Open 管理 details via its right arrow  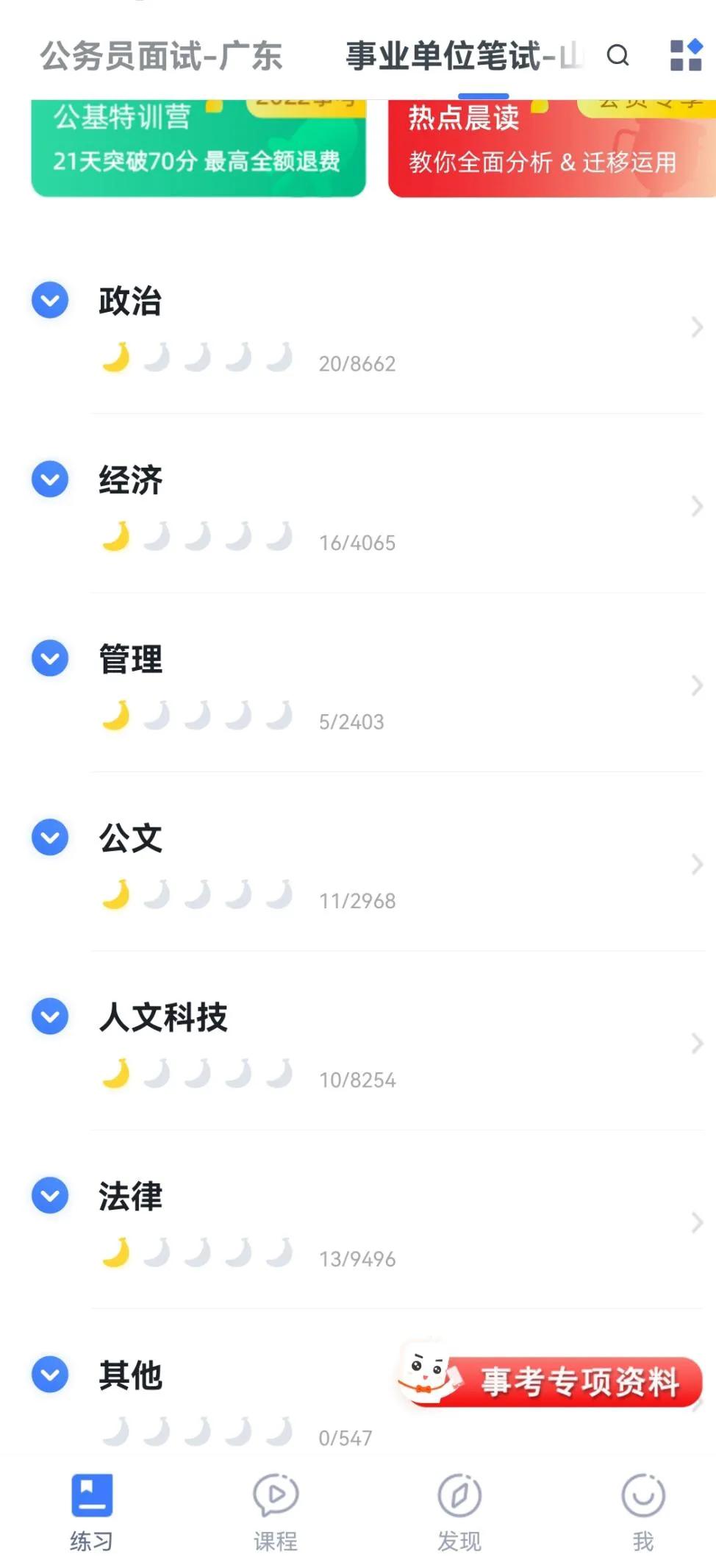click(695, 686)
